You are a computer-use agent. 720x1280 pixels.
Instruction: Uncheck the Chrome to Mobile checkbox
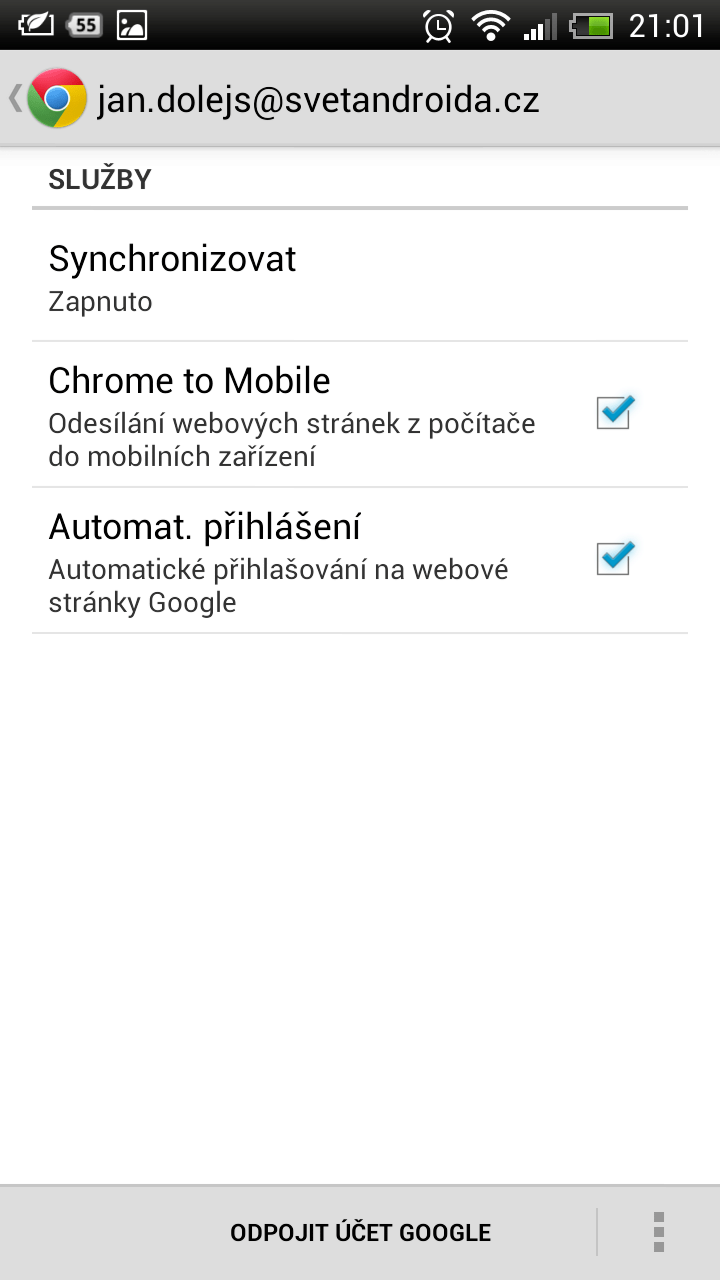615,412
